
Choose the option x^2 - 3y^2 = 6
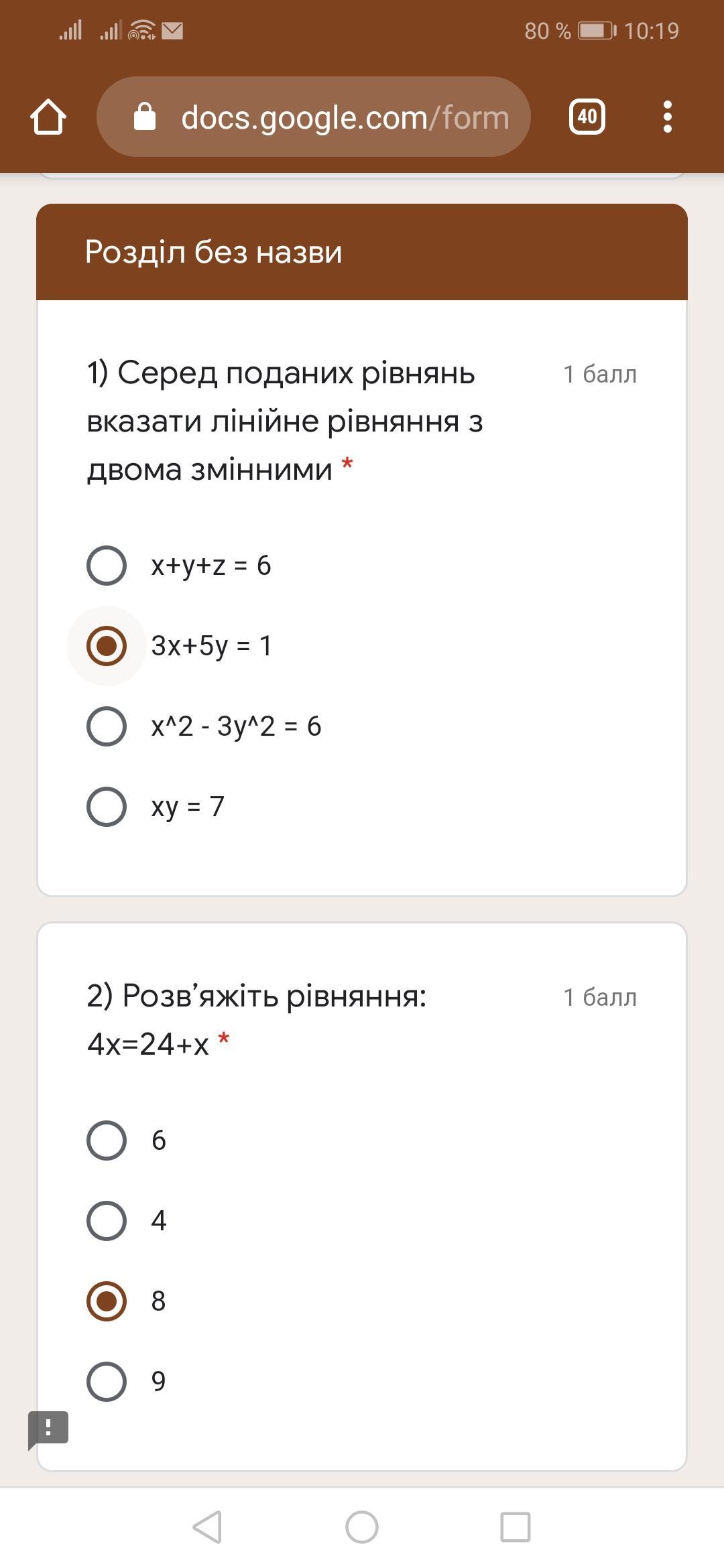click(107, 726)
